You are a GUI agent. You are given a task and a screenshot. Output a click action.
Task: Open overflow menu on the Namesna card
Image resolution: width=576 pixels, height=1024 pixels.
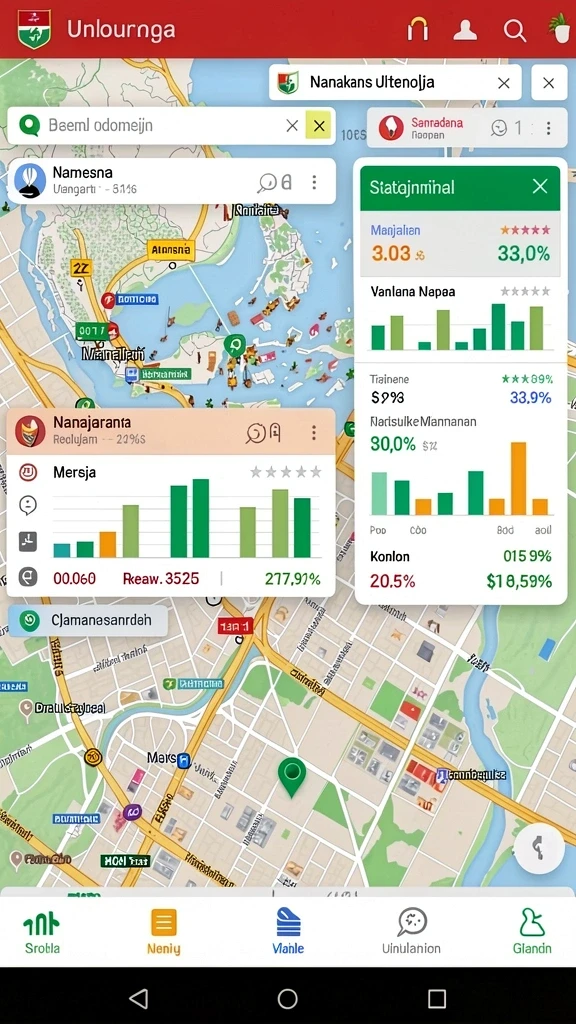click(314, 182)
